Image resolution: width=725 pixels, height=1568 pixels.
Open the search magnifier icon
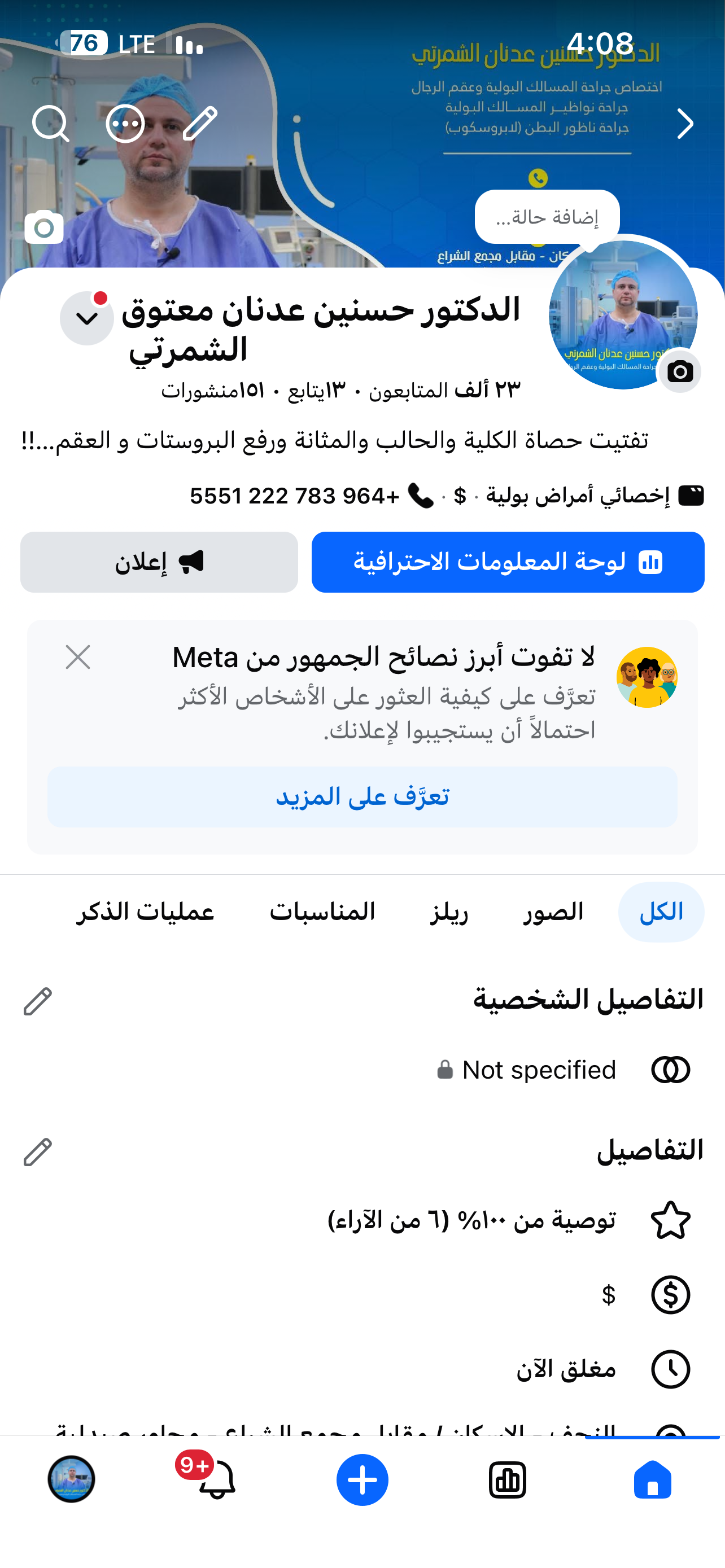point(50,124)
